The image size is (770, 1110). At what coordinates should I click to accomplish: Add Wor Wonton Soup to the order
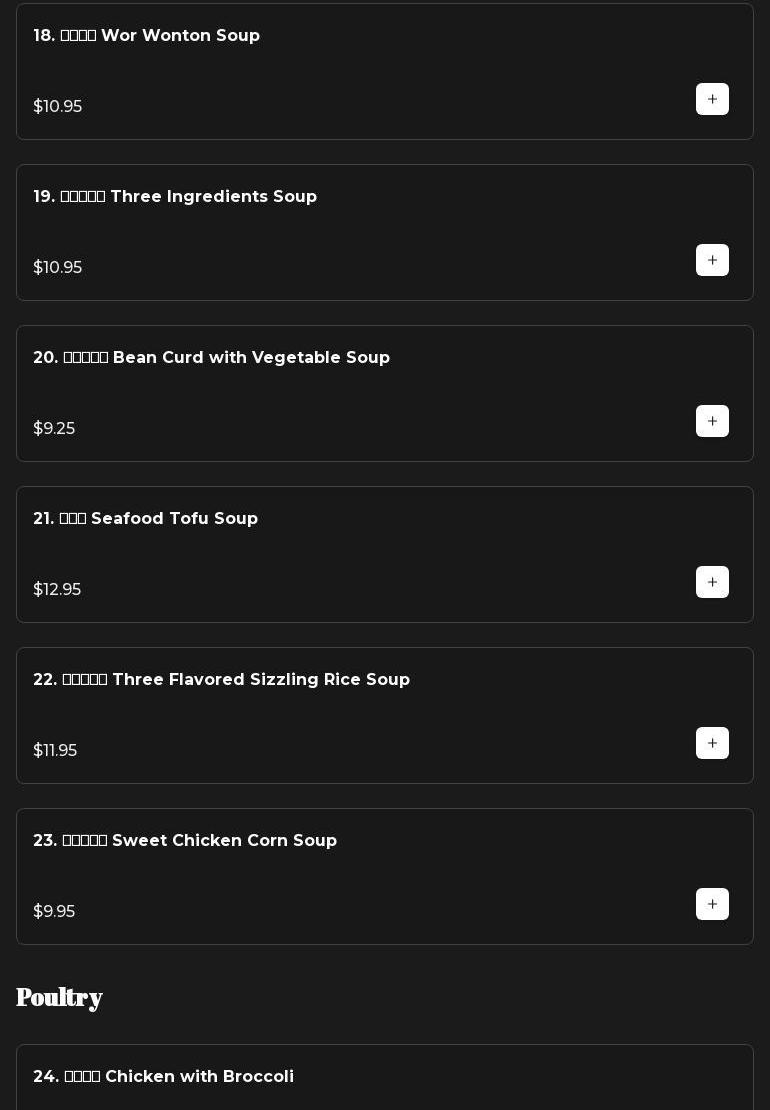point(712,99)
